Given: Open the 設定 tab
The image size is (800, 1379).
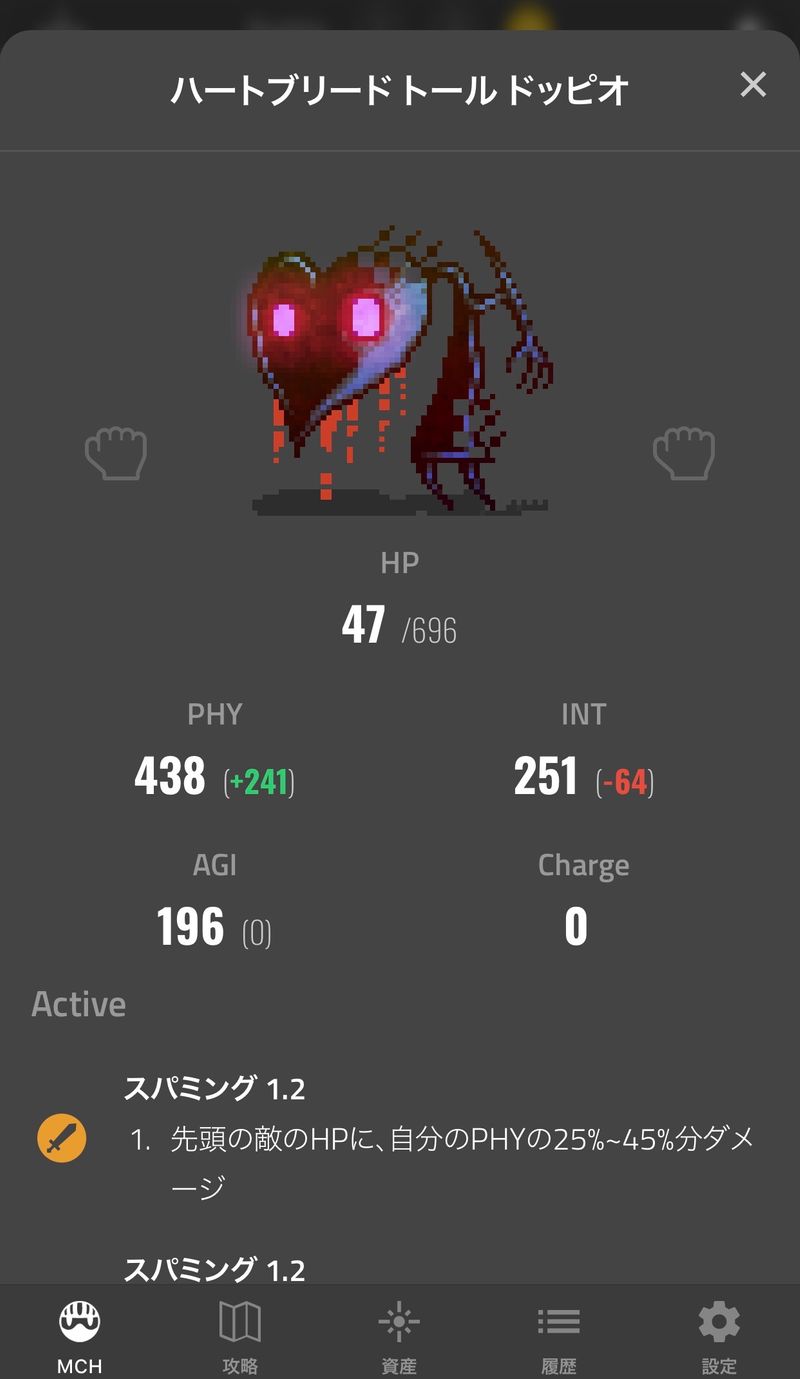Looking at the screenshot, I should coord(719,1335).
